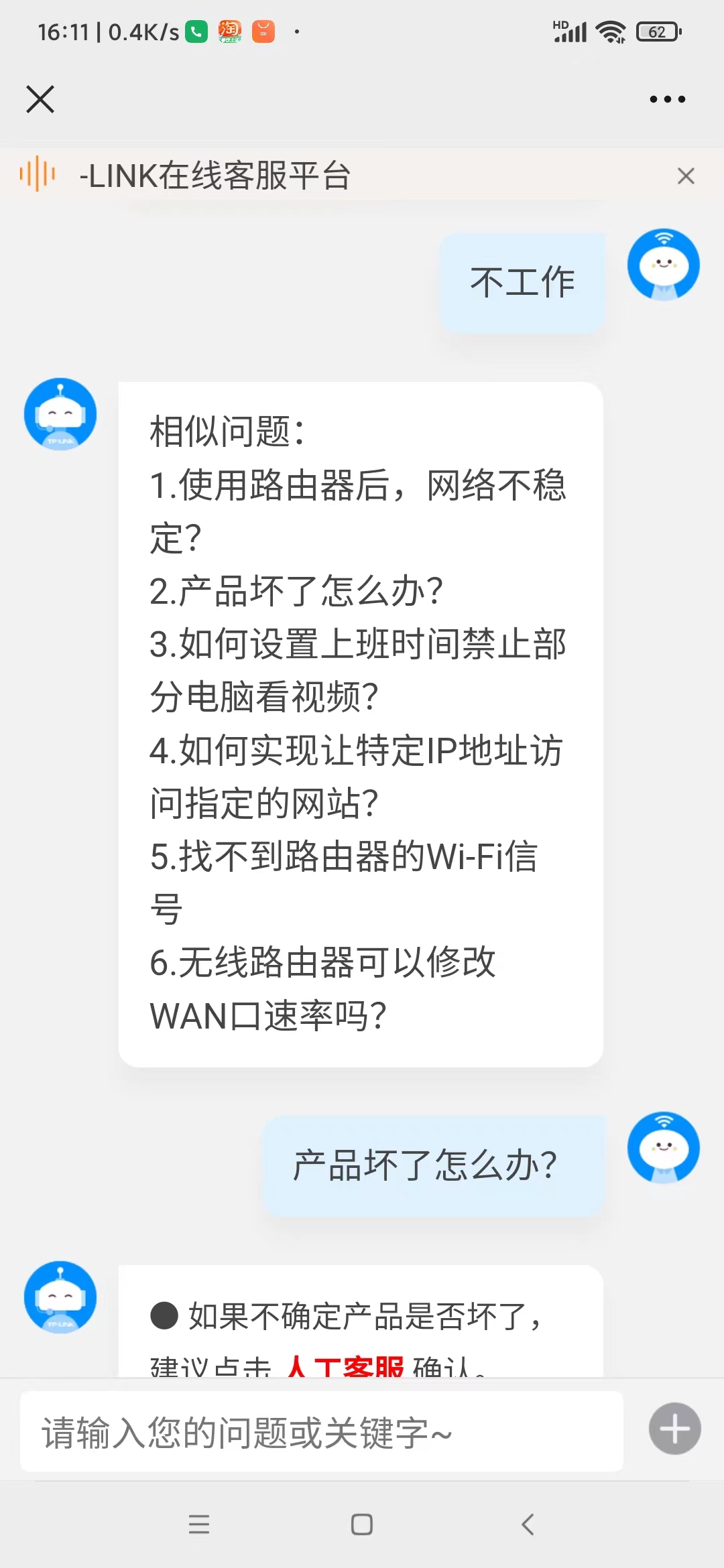Click the mail notification icon in status bar
This screenshot has height=1568, width=724.
click(x=262, y=30)
